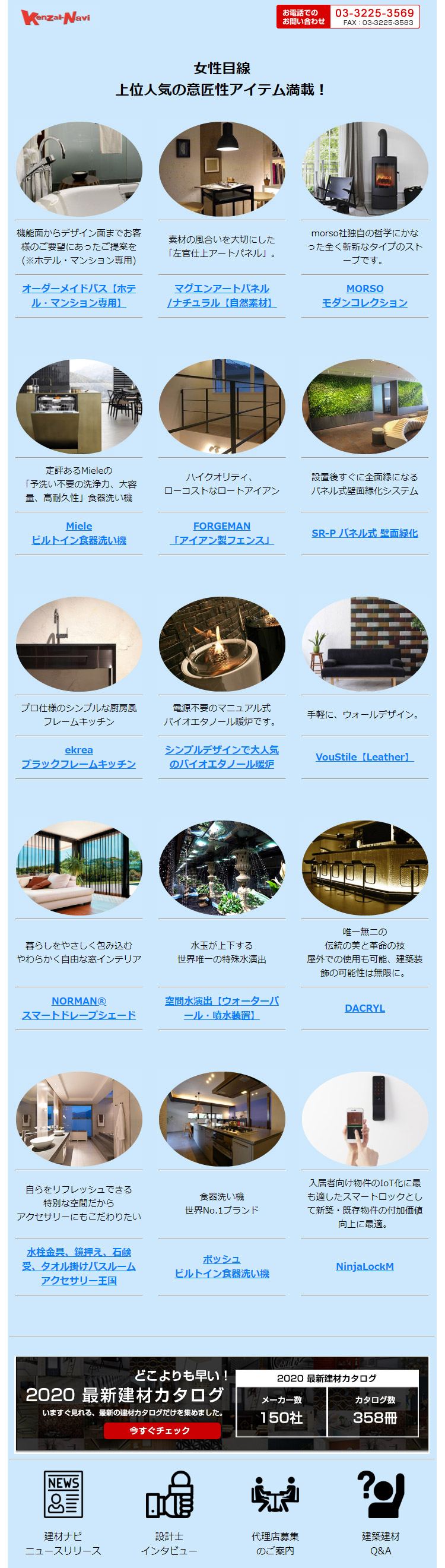Open the MORSO モダンコレクション link
Image resolution: width=445 pixels, height=1568 pixels.
365,295
